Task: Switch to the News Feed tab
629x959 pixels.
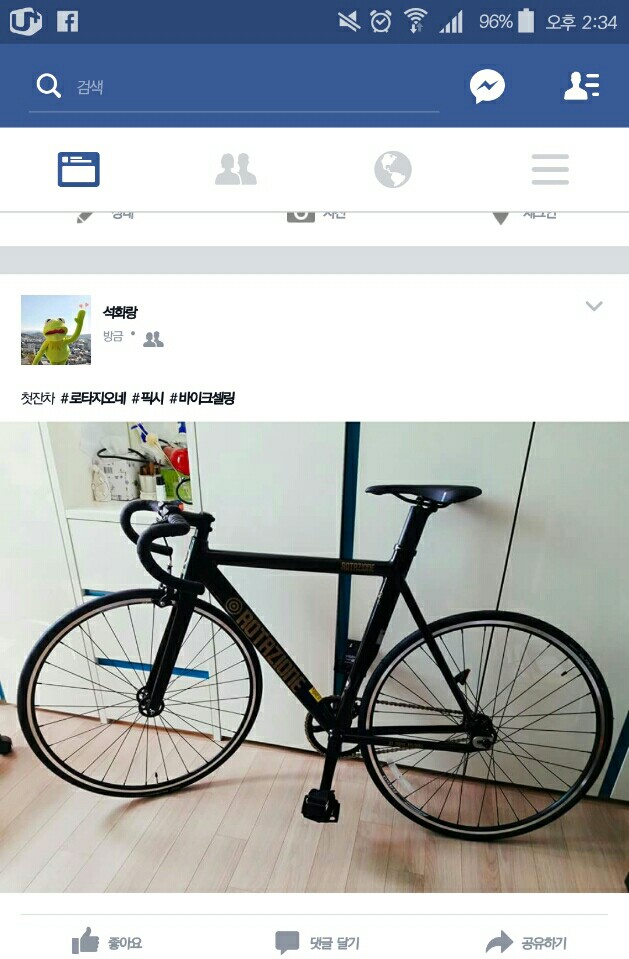Action: tap(78, 170)
